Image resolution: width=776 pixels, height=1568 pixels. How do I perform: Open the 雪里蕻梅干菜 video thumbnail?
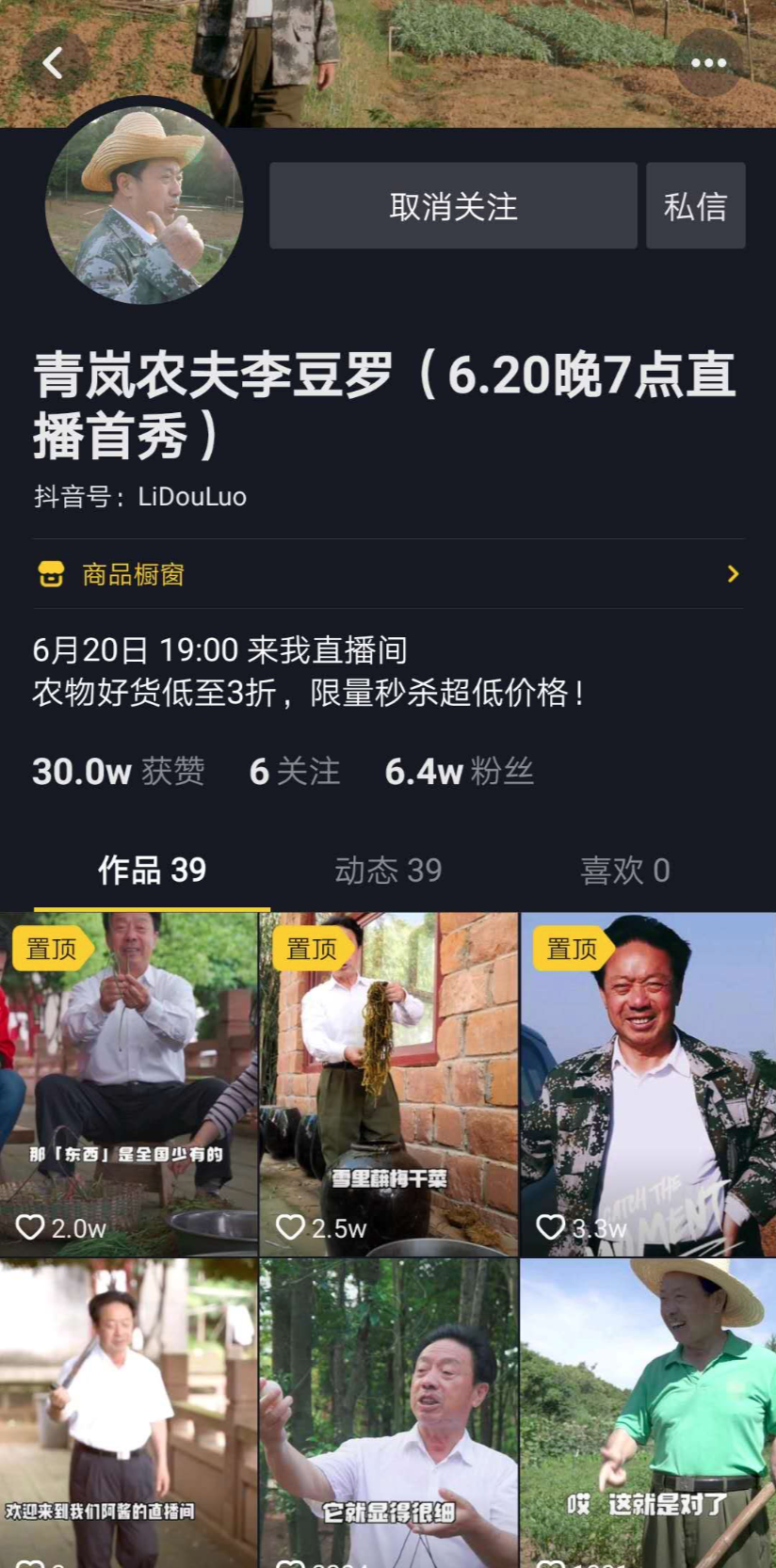click(x=387, y=1082)
